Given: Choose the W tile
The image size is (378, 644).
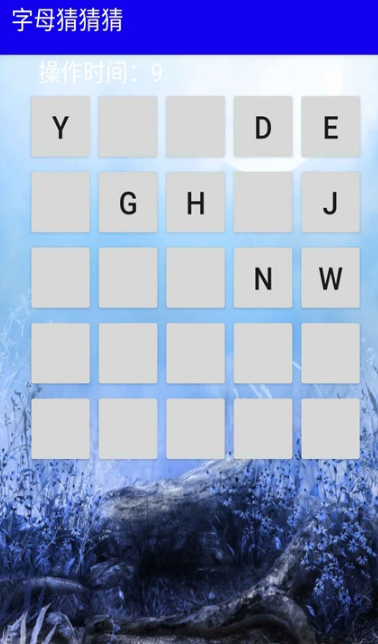Looking at the screenshot, I should click(330, 278).
